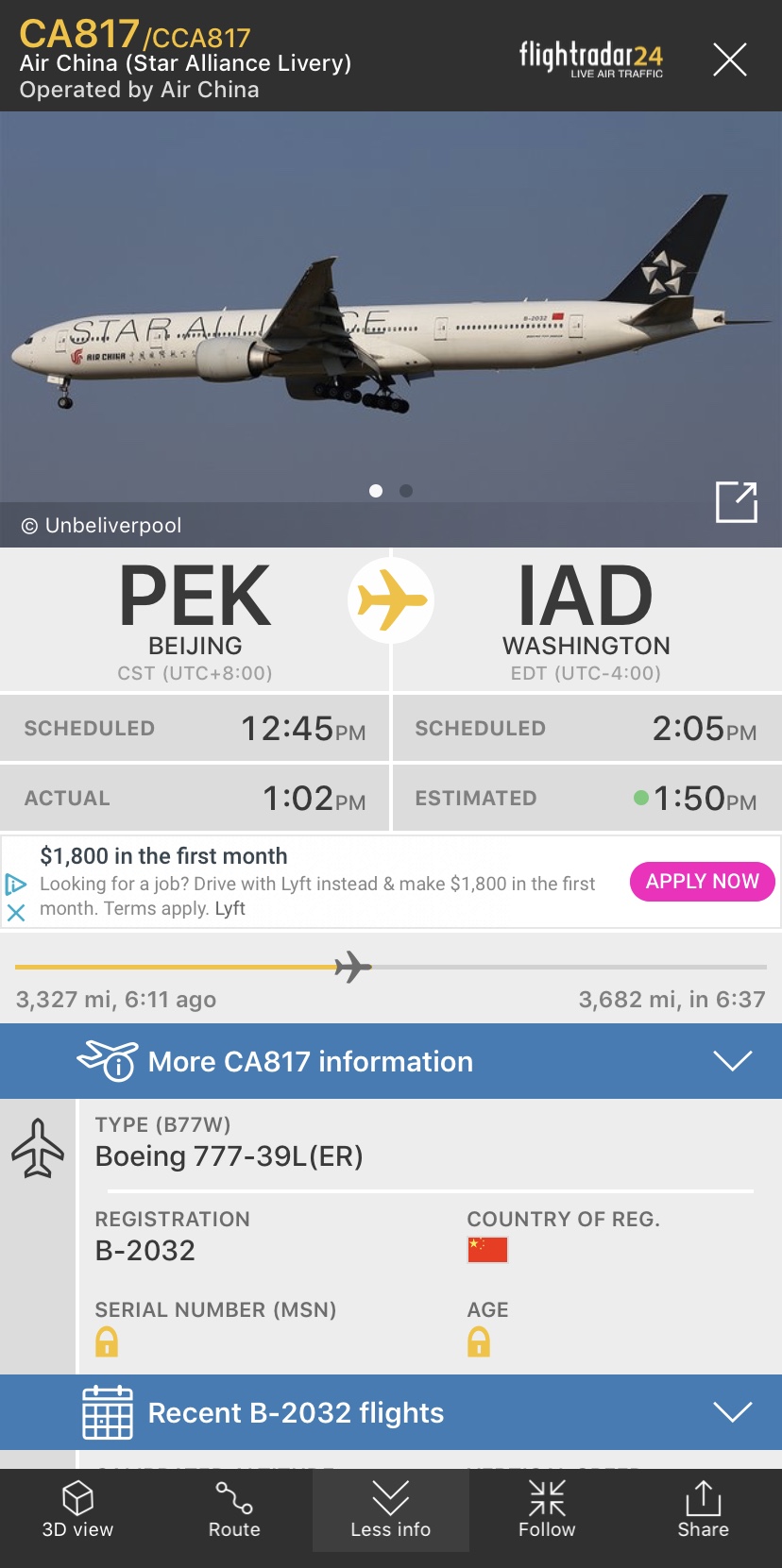Viewport: 782px width, 1568px height.
Task: Unlock the serial number (MSN) field
Action: (x=107, y=1341)
